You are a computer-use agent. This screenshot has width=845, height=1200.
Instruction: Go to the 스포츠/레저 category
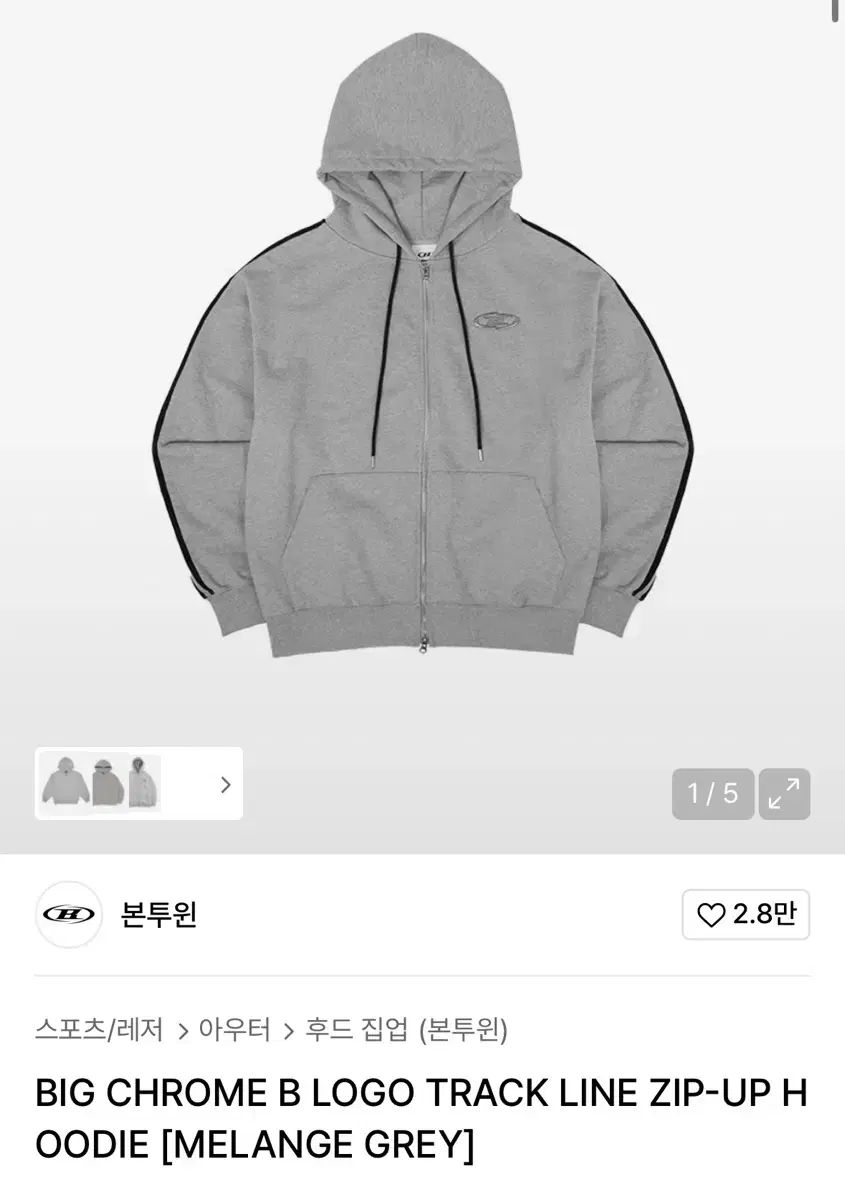[x=99, y=1029]
